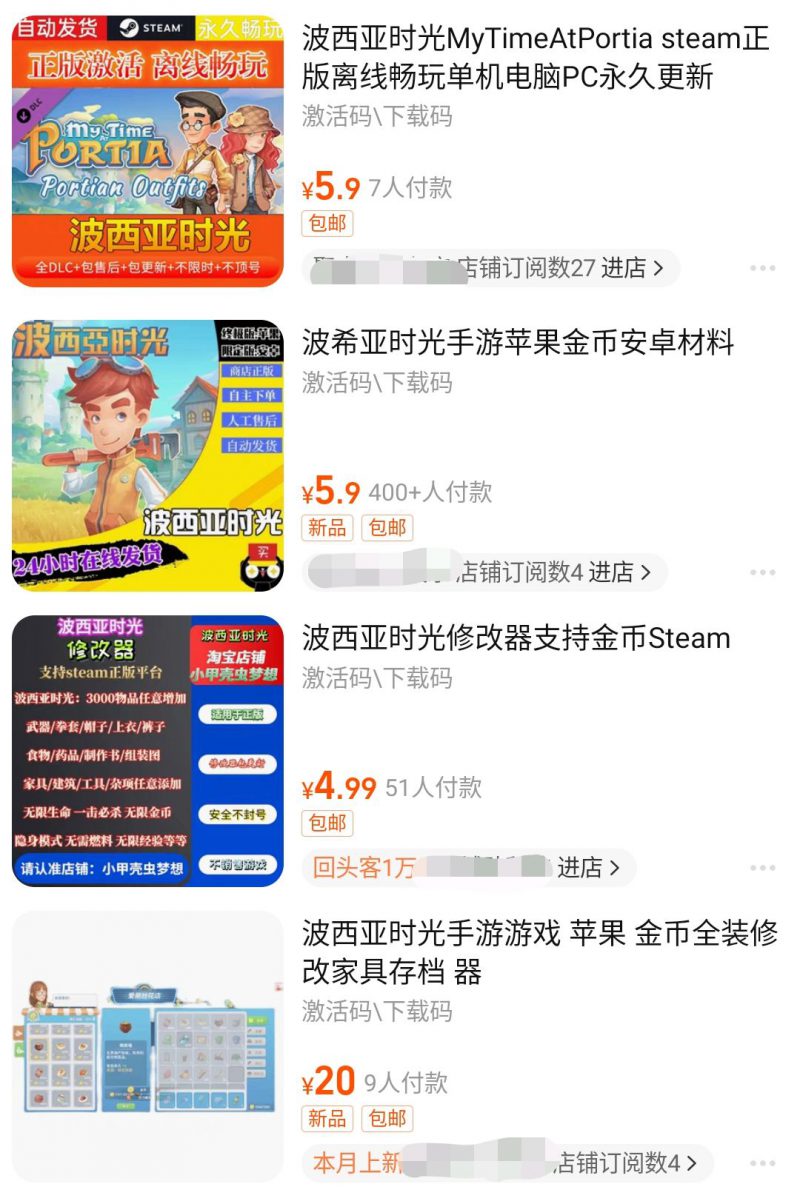Enter the shop with 店铺订阅数27

(x=490, y=268)
